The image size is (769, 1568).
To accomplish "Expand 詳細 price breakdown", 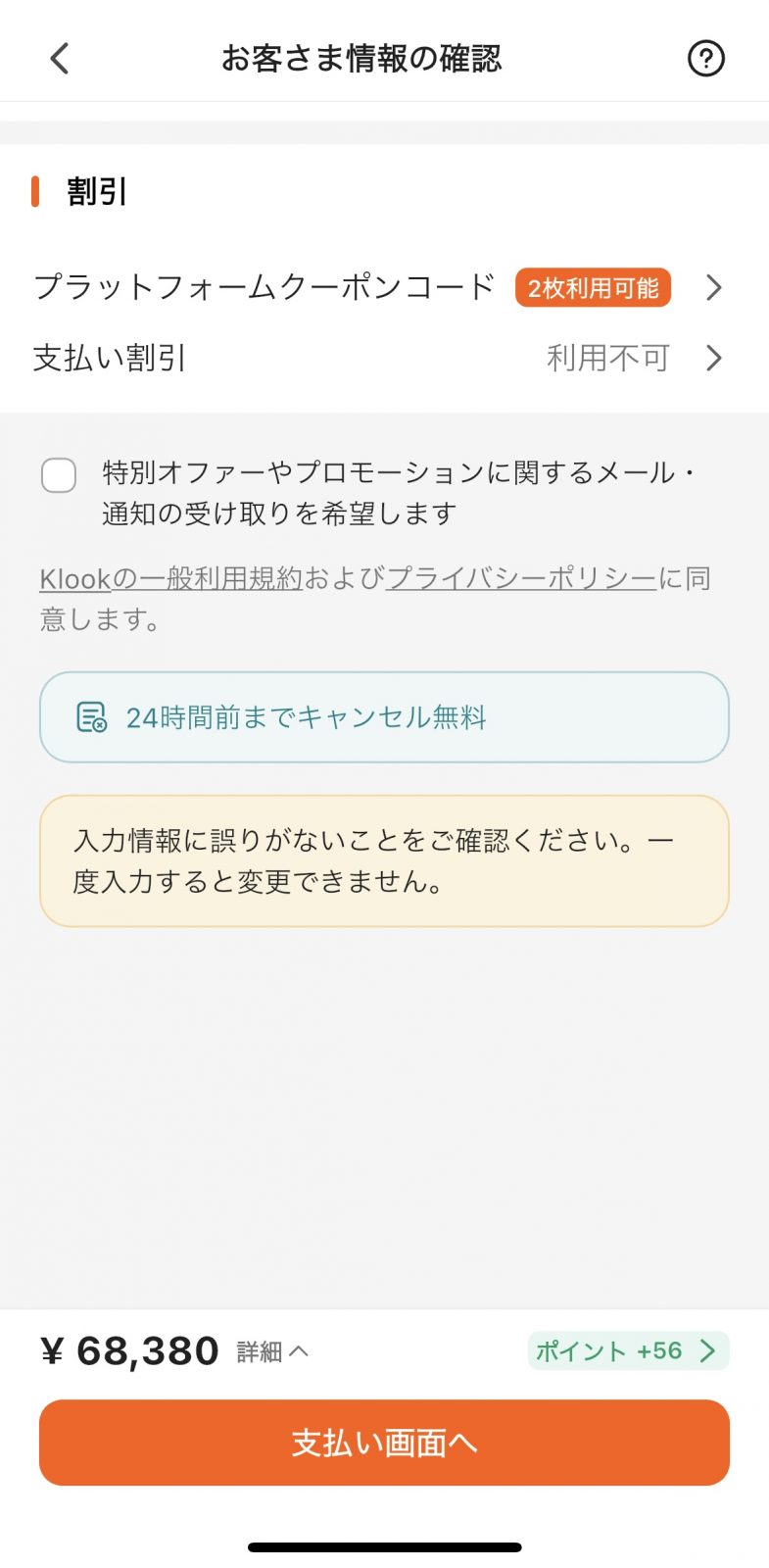I will tap(272, 1351).
